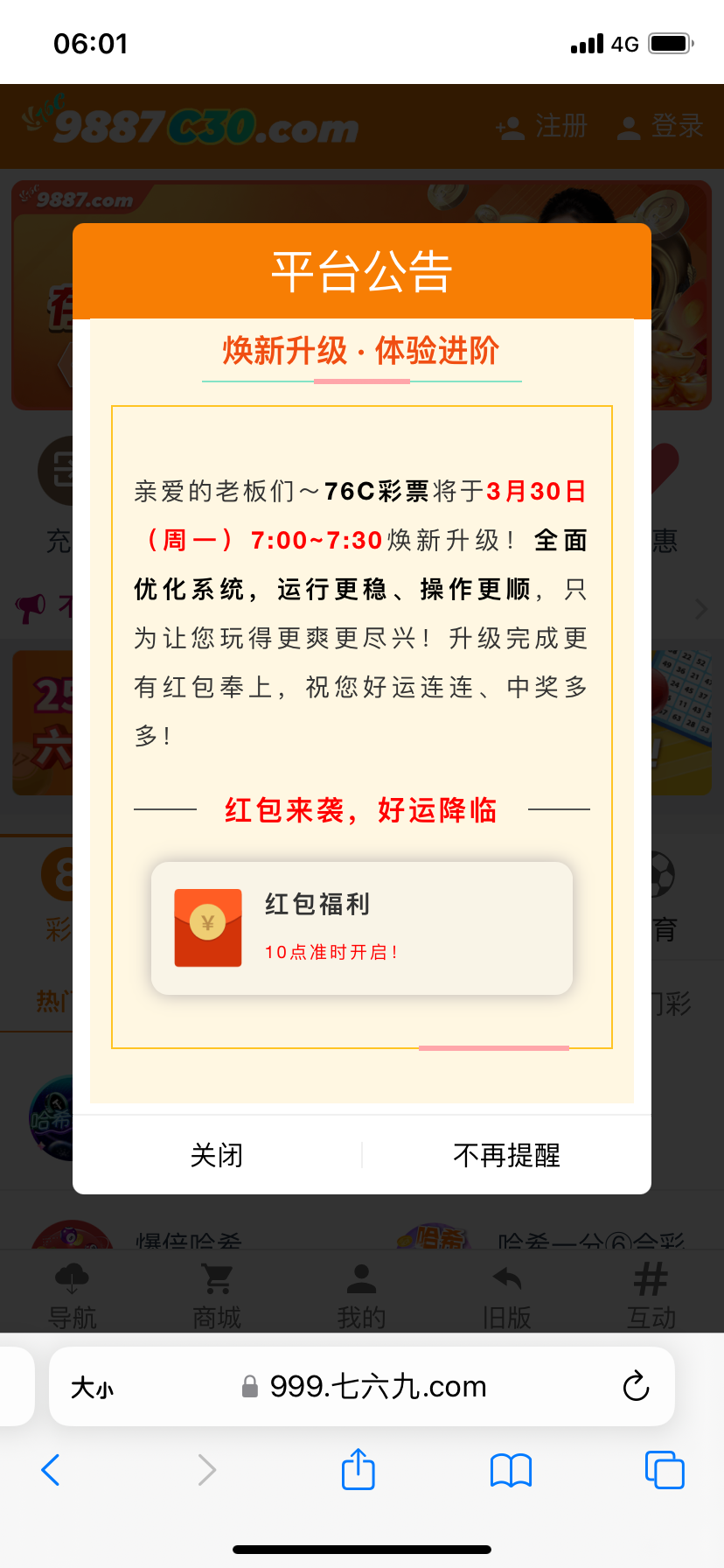Viewport: 724px width, 1568px height.
Task: Show all open Safari tabs
Action: (664, 1470)
